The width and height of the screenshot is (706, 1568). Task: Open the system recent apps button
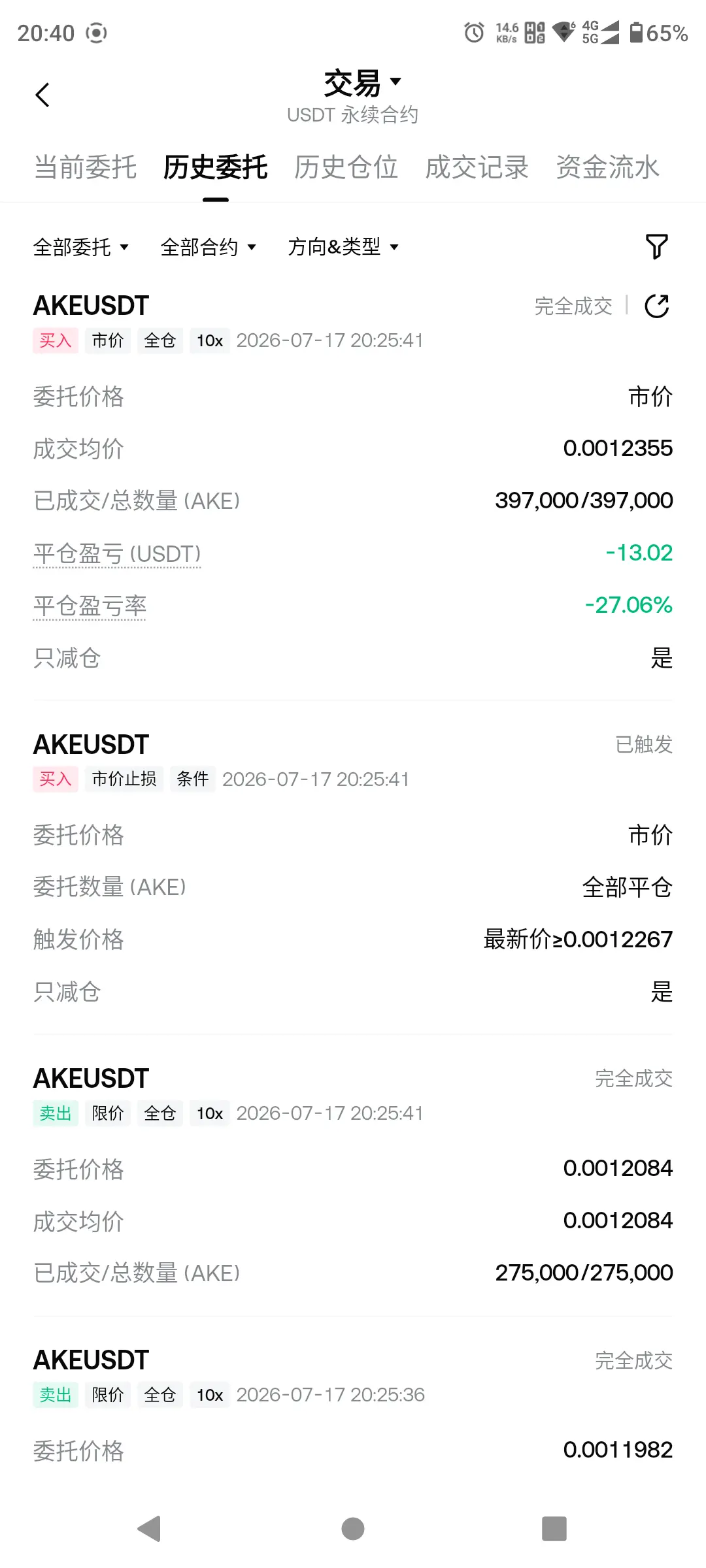(554, 1529)
